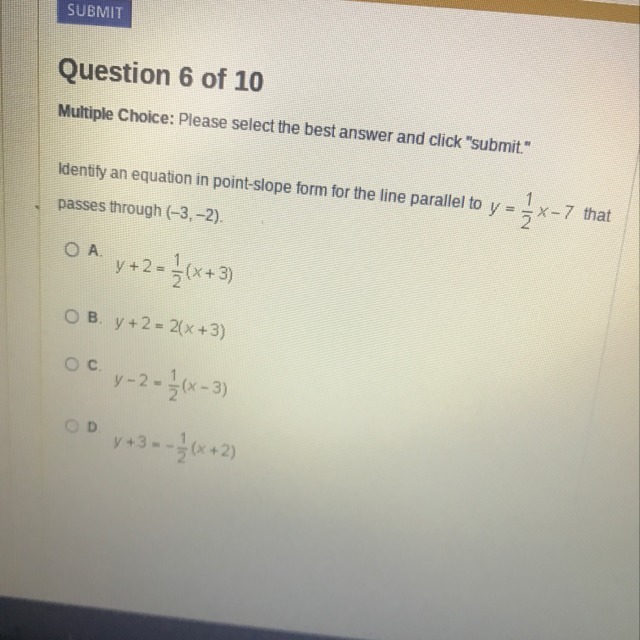Choose option B: y+2 = 2(x+3)
This screenshot has width=640, height=640.
tap(71, 316)
